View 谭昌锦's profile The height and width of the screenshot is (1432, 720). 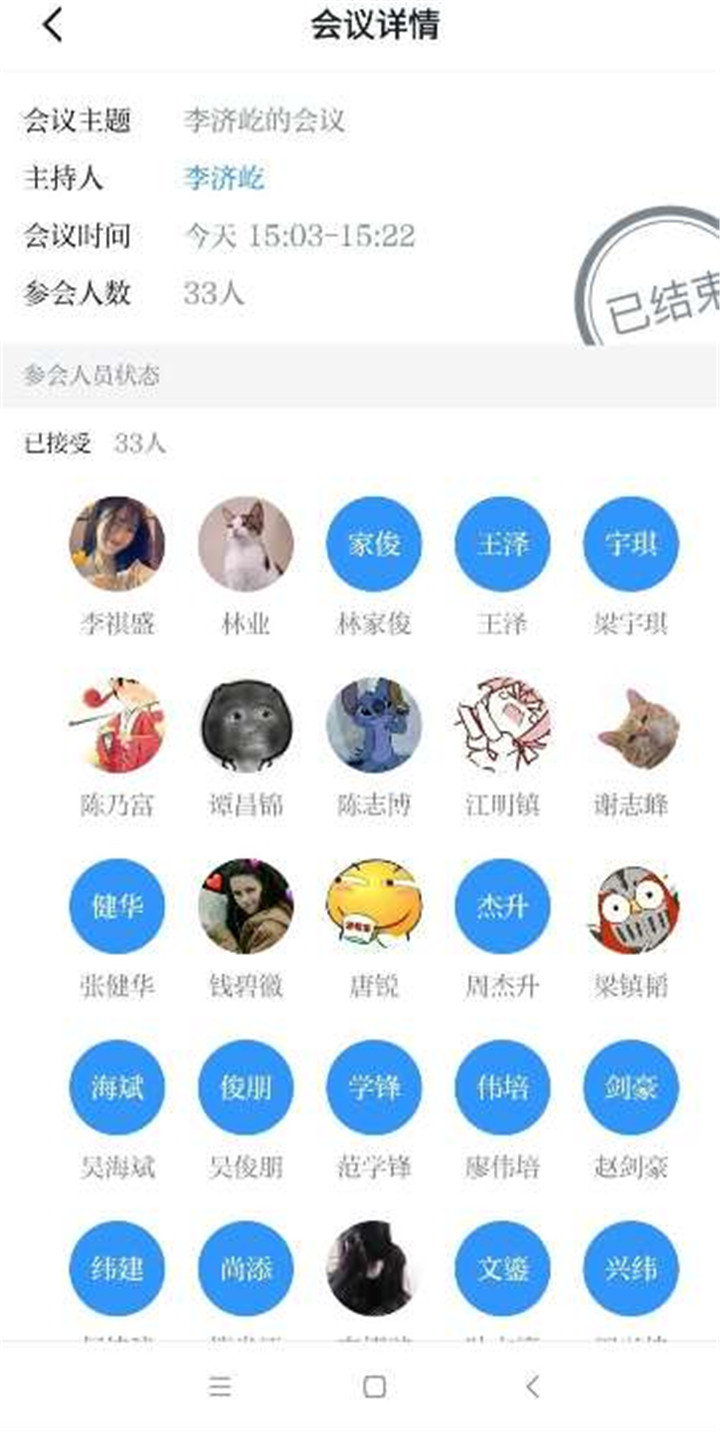click(x=246, y=725)
